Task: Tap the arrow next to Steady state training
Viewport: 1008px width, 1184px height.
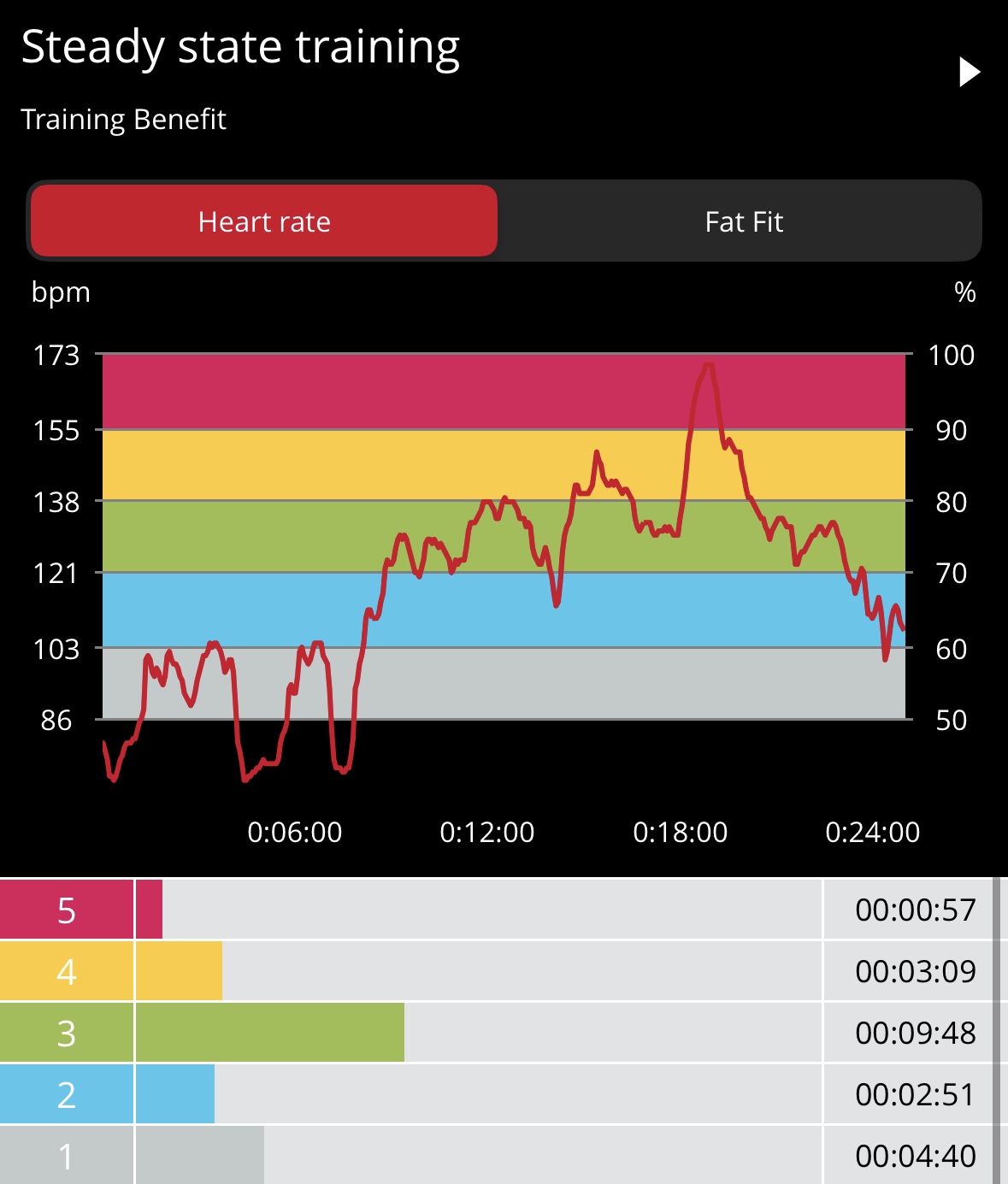Action: tap(969, 72)
